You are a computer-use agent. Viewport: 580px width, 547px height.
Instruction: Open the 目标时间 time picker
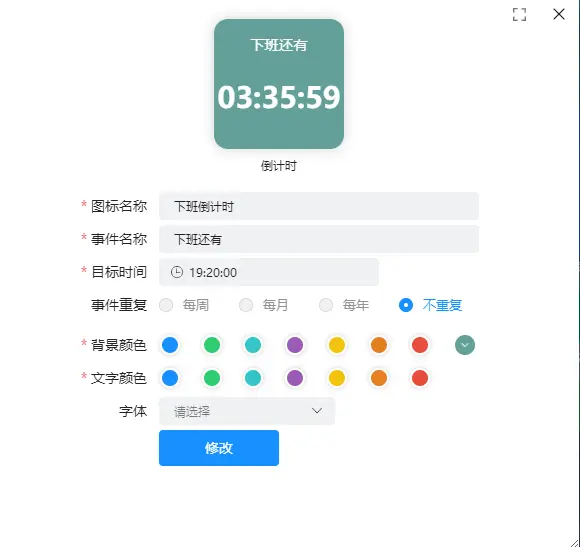point(269,272)
